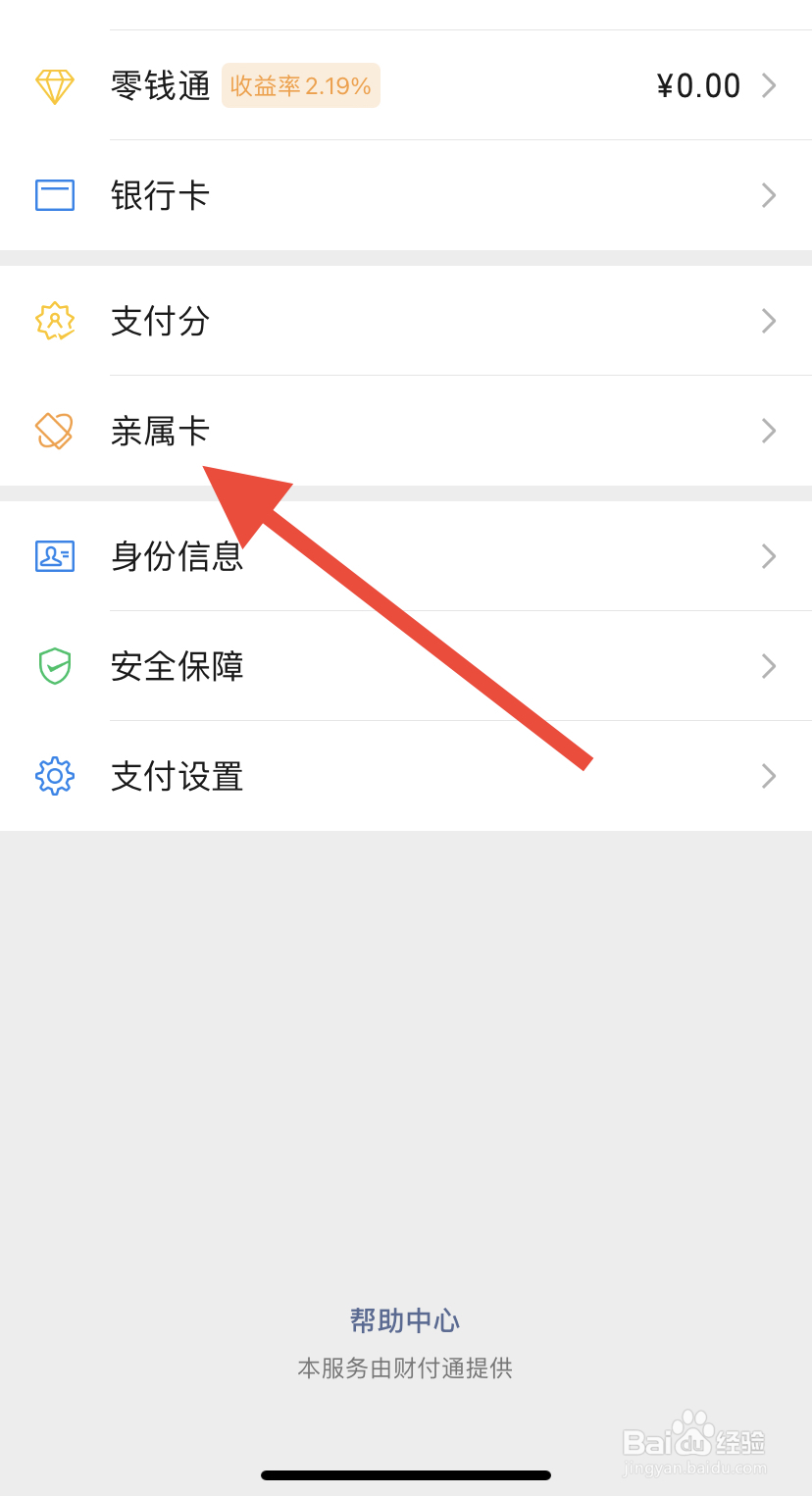The height and width of the screenshot is (1496, 812).
Task: Tap the home indicator bar at bottom
Action: [x=405, y=1474]
